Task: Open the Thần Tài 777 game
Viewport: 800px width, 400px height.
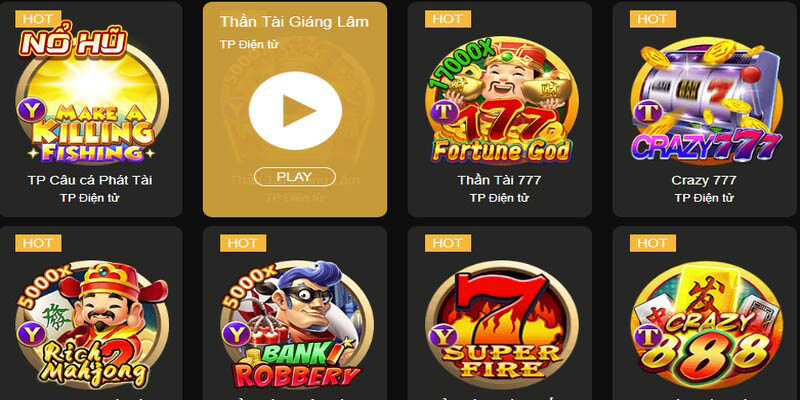Action: 500,100
